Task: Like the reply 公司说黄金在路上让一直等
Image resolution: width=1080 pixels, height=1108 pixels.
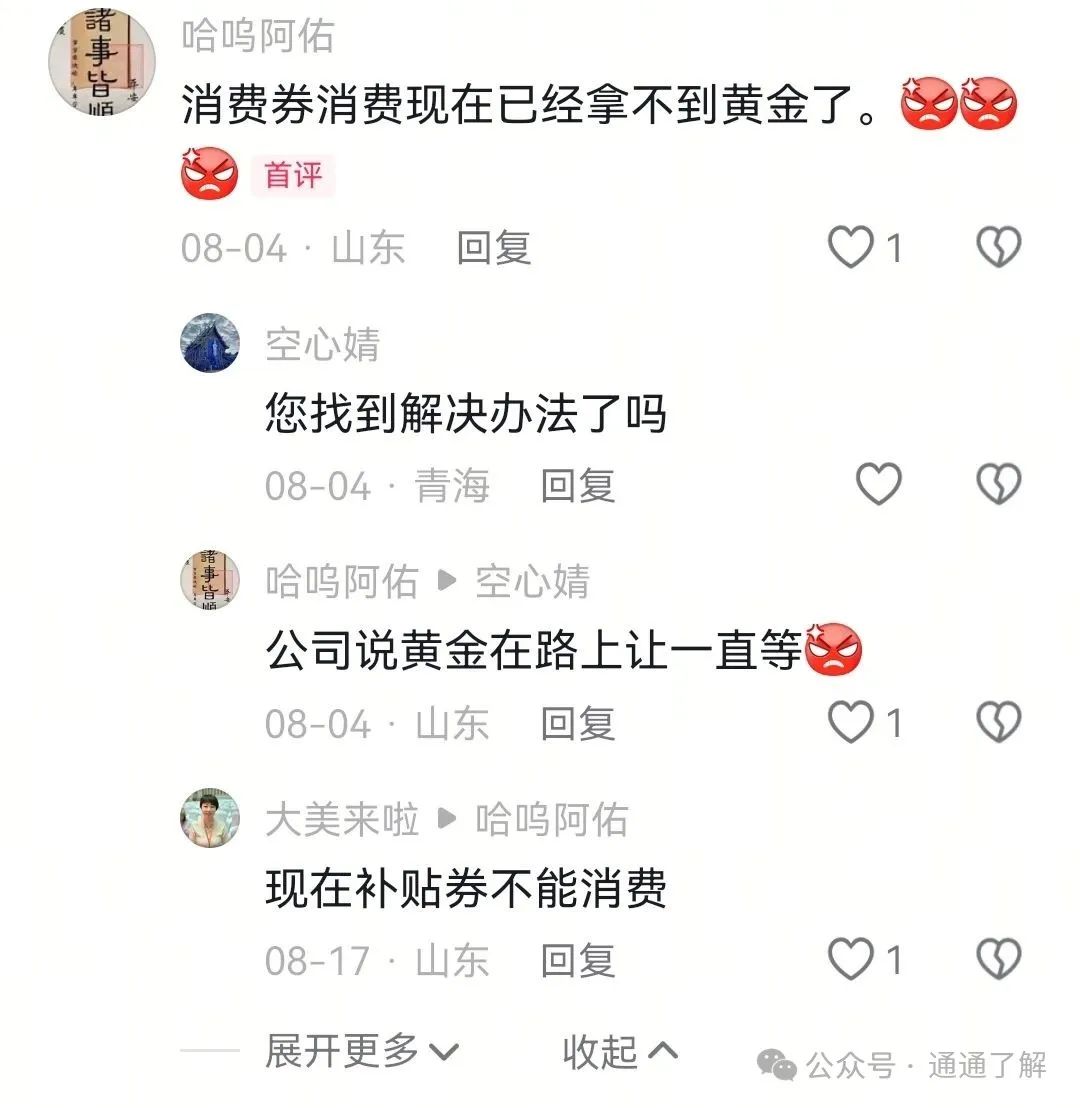Action: click(x=851, y=723)
